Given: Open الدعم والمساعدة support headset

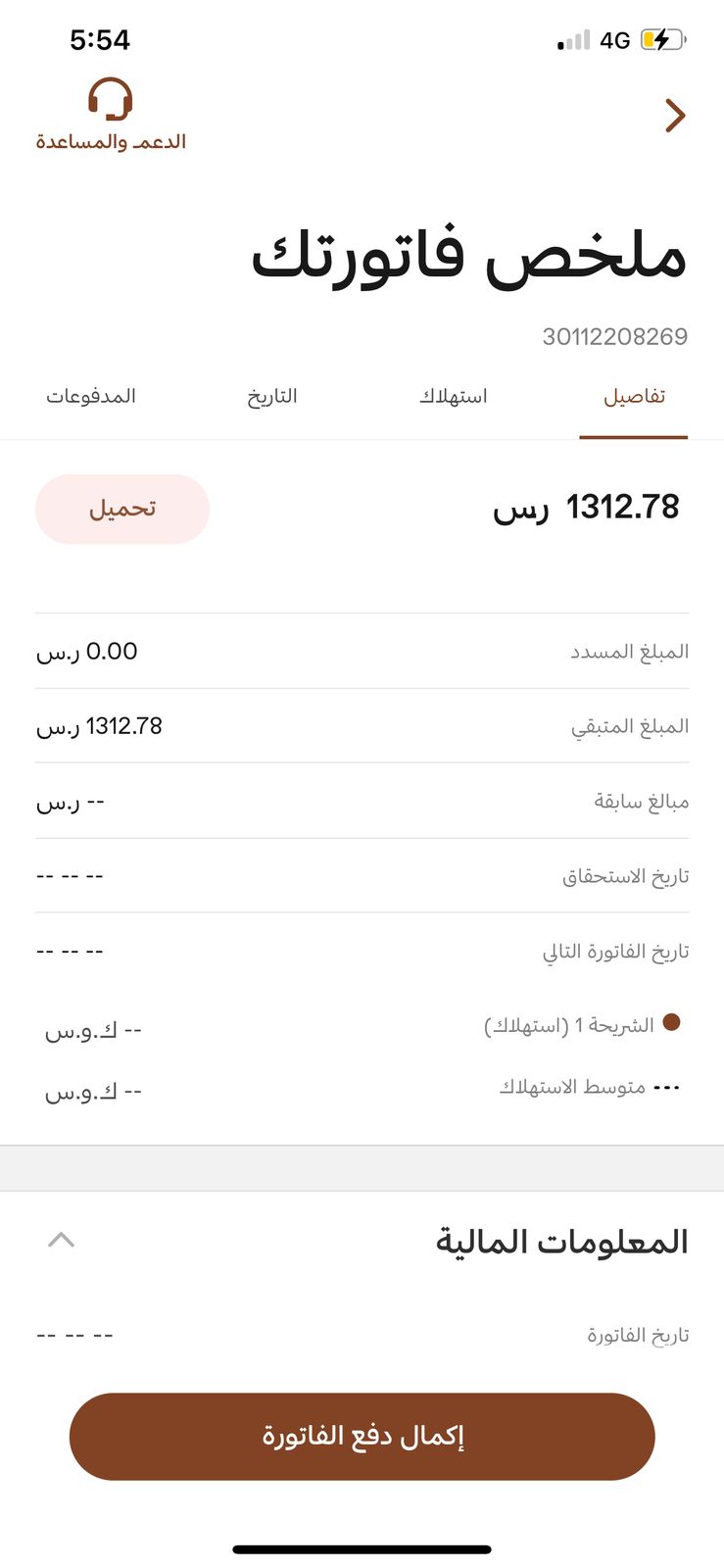Looking at the screenshot, I should click(111, 115).
